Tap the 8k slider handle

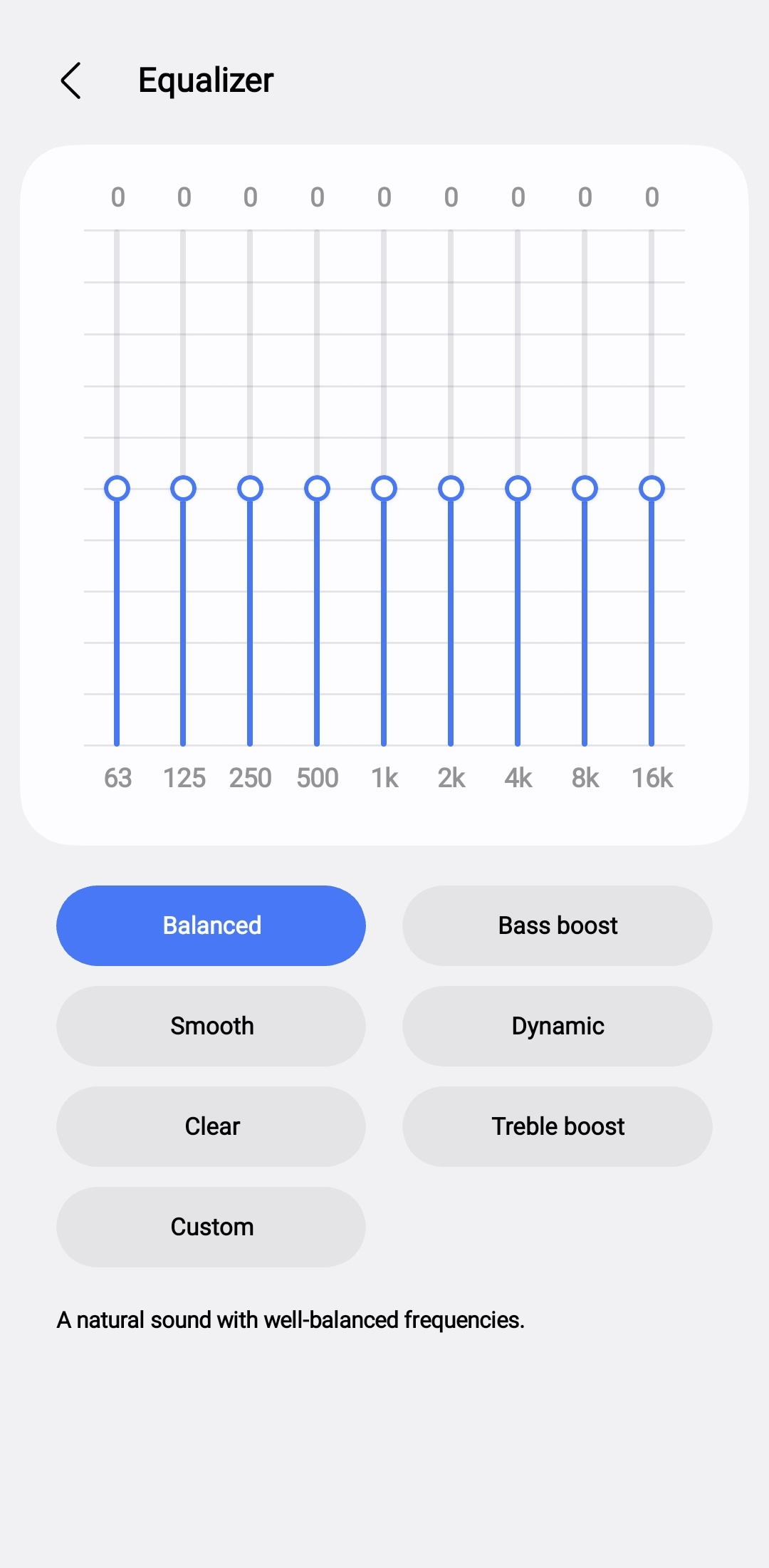point(585,489)
